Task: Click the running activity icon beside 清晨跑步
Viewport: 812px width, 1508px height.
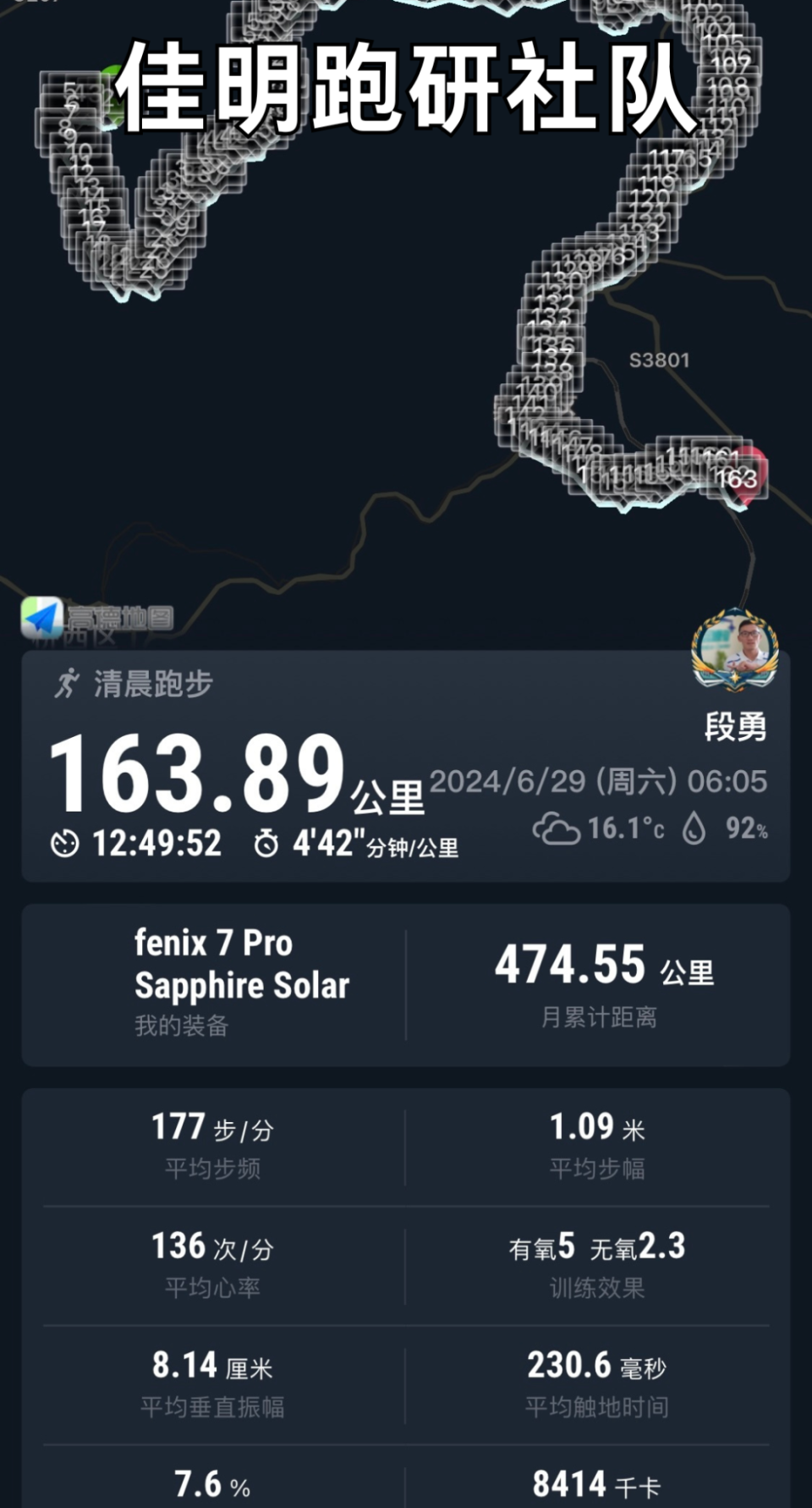Action: (x=68, y=684)
